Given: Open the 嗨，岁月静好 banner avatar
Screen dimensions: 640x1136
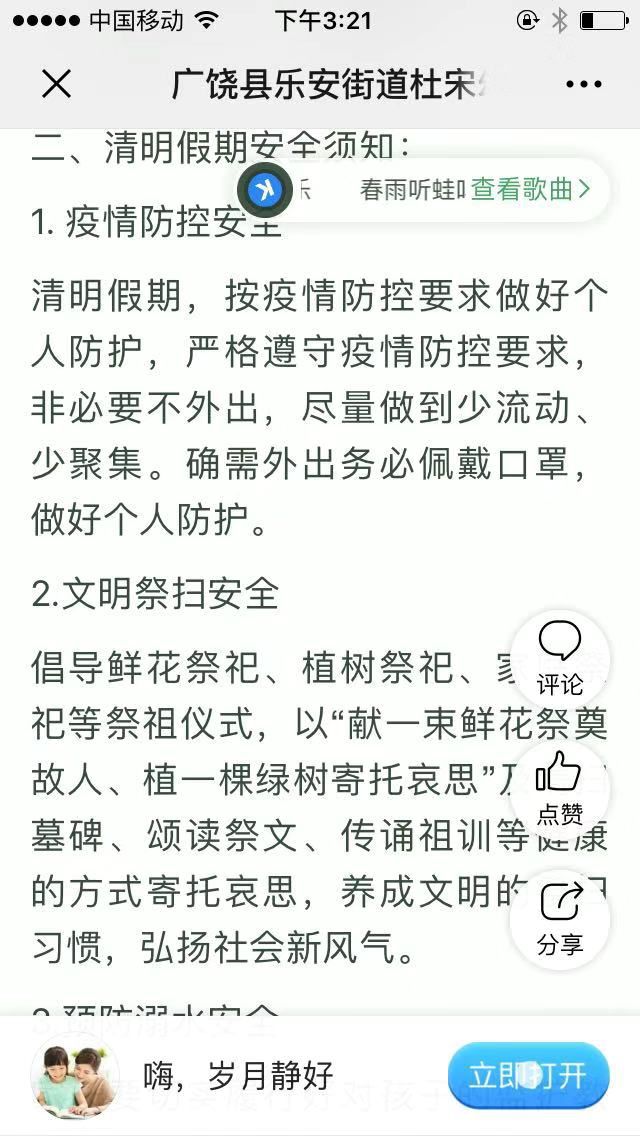Looking at the screenshot, I should [x=75, y=1077].
